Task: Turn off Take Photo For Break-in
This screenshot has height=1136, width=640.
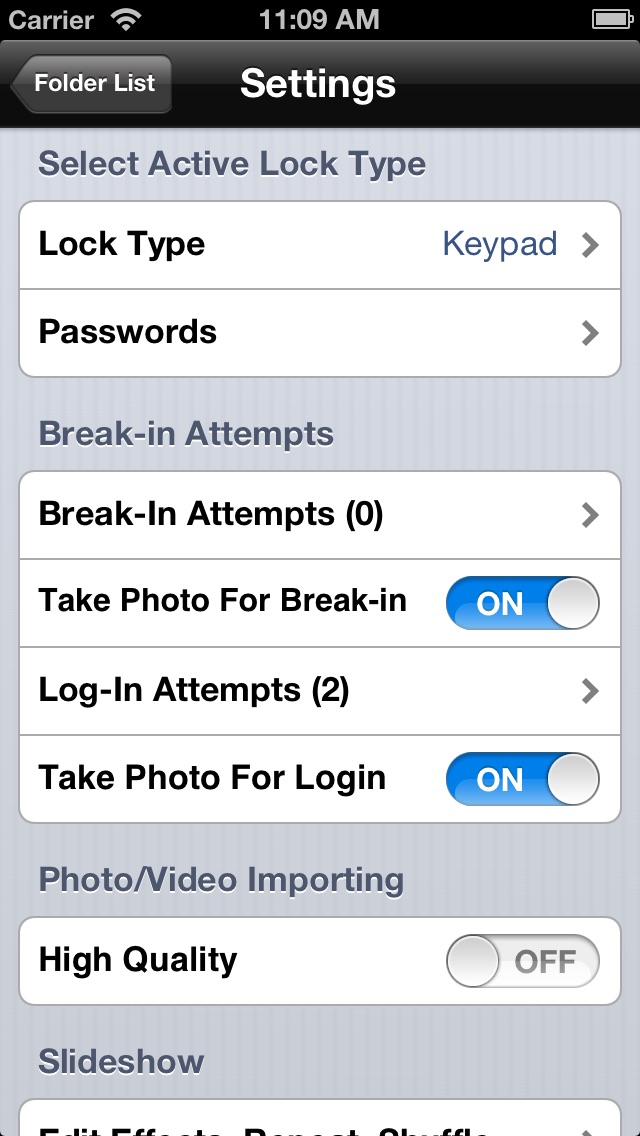Action: click(523, 603)
